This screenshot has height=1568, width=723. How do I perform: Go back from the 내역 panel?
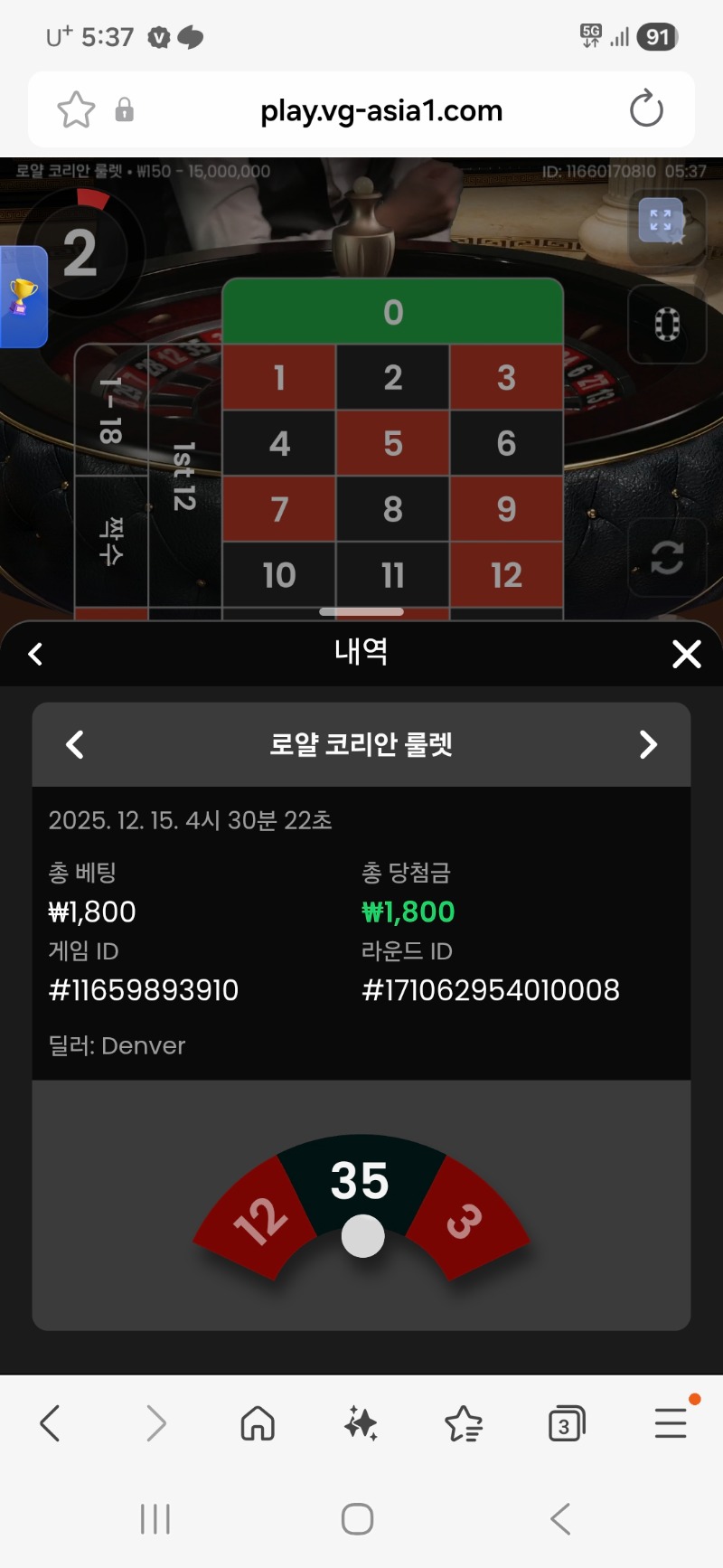[35, 654]
